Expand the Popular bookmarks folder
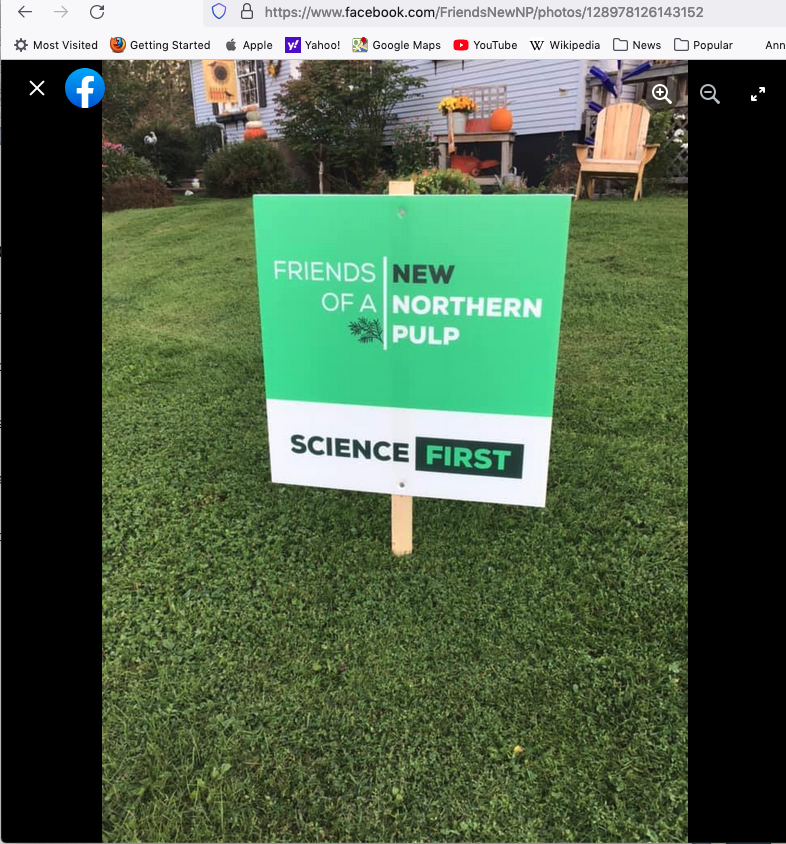 click(x=703, y=45)
